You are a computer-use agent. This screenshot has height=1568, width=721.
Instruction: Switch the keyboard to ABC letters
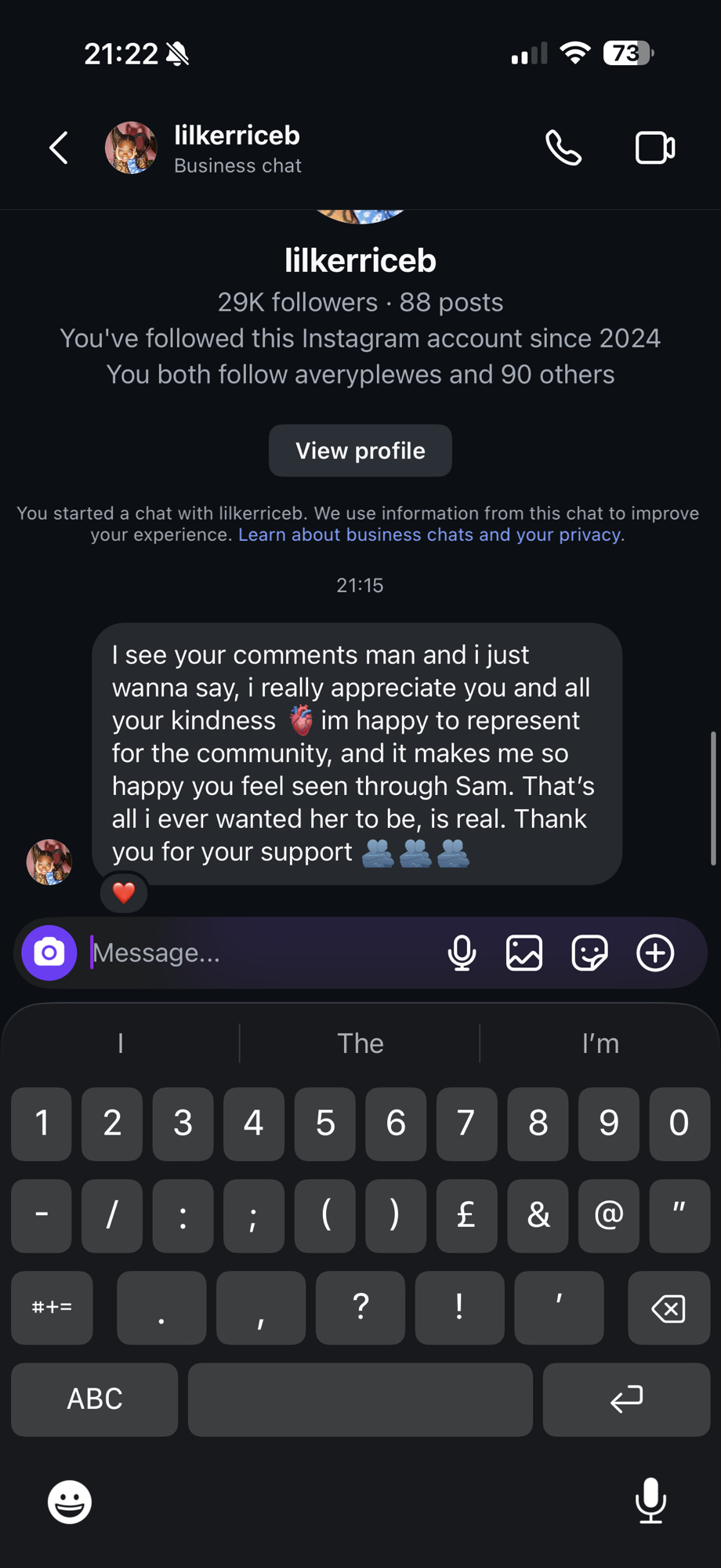94,1399
